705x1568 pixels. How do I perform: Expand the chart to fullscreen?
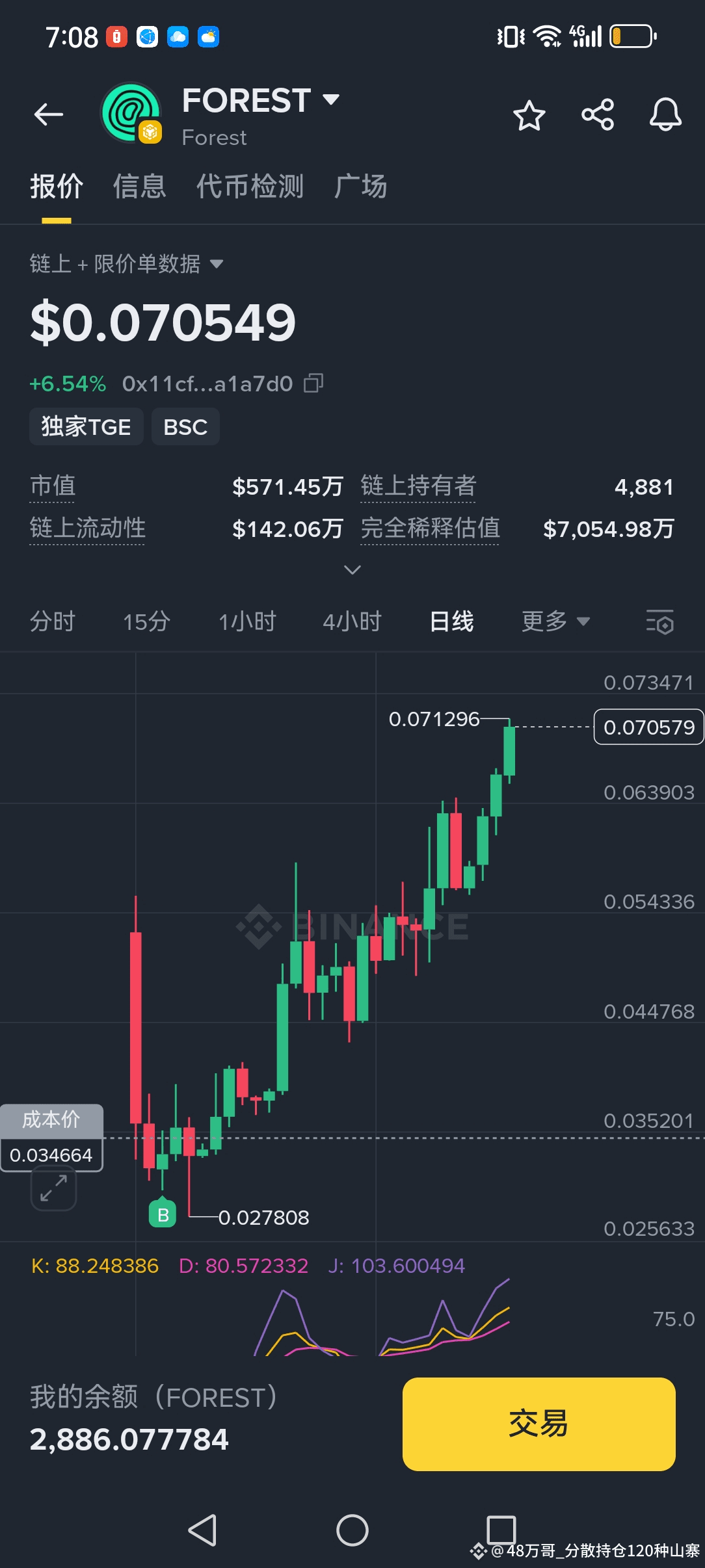pyautogui.click(x=53, y=1188)
